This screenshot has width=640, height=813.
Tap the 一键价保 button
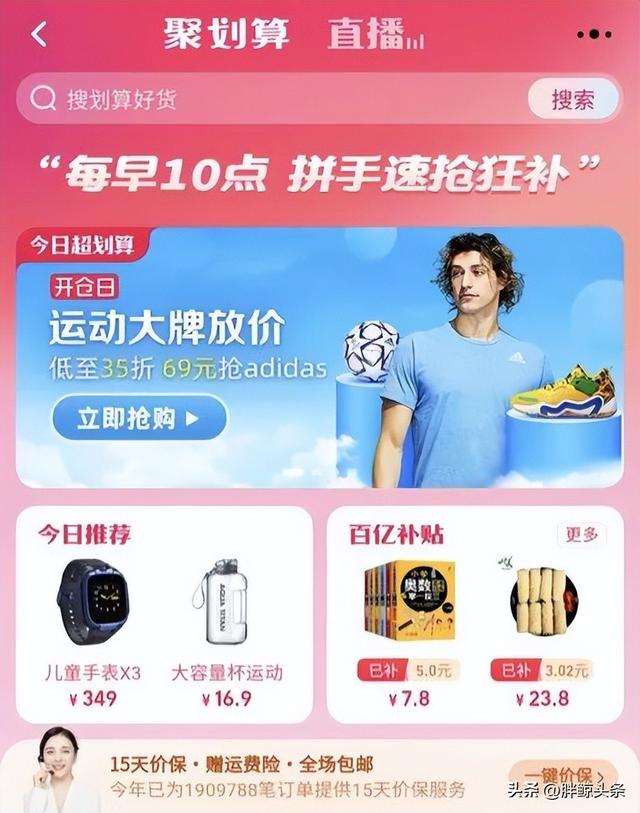(562, 775)
